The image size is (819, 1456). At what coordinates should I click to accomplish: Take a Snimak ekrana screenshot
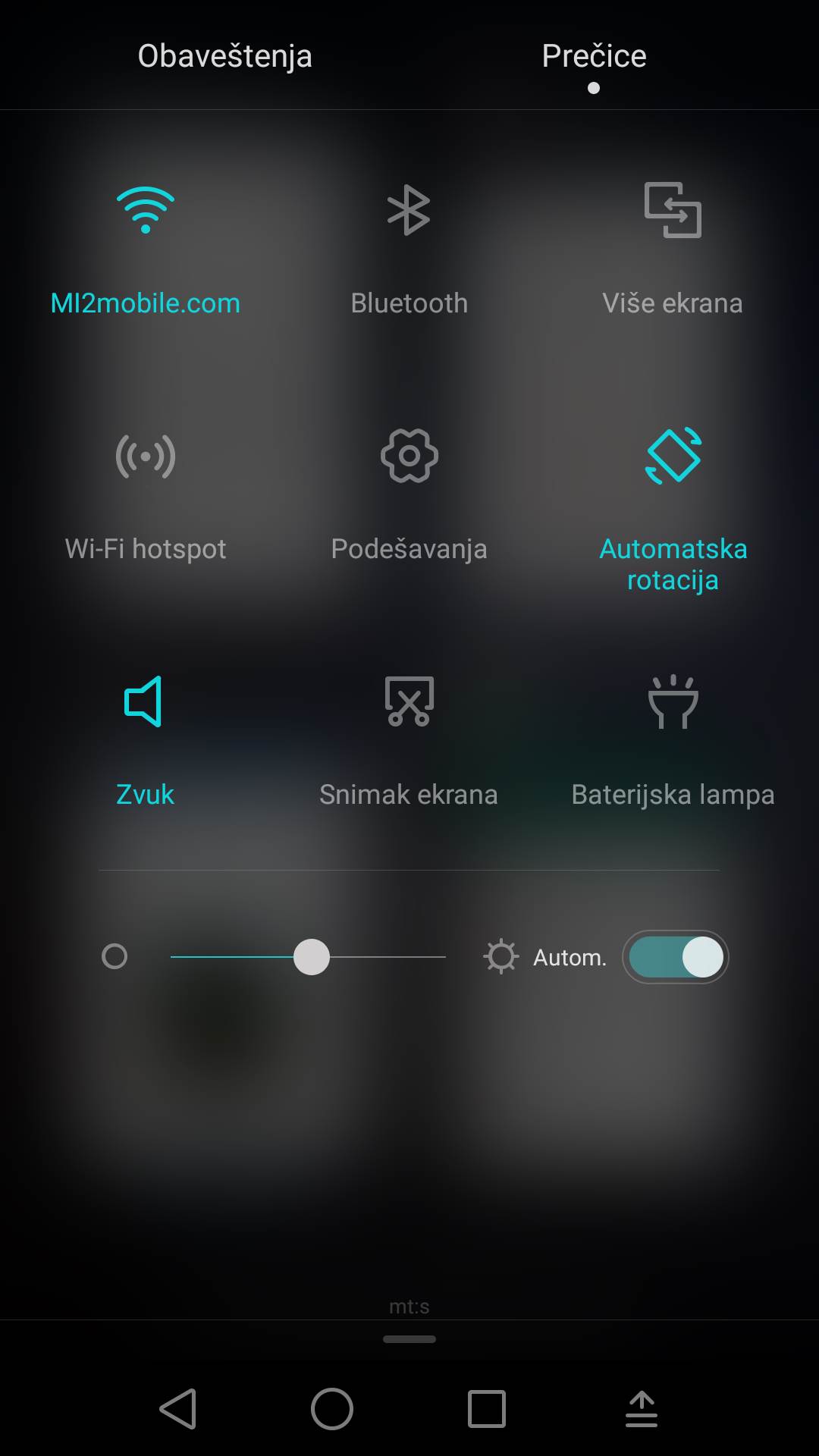pos(409,702)
